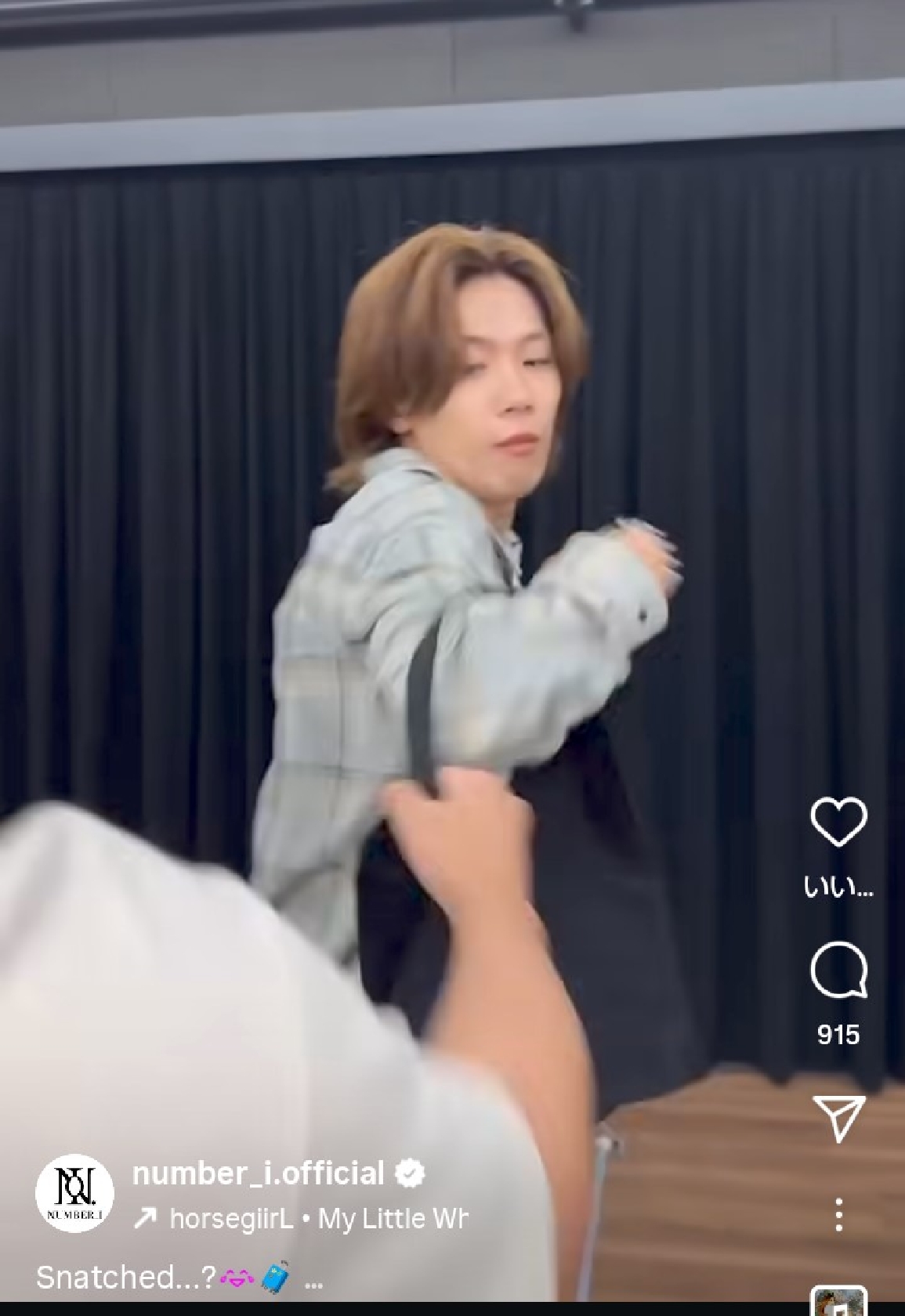The width and height of the screenshot is (905, 1316).
Task: Open the number_i.official profile picture
Action: coord(75,1194)
